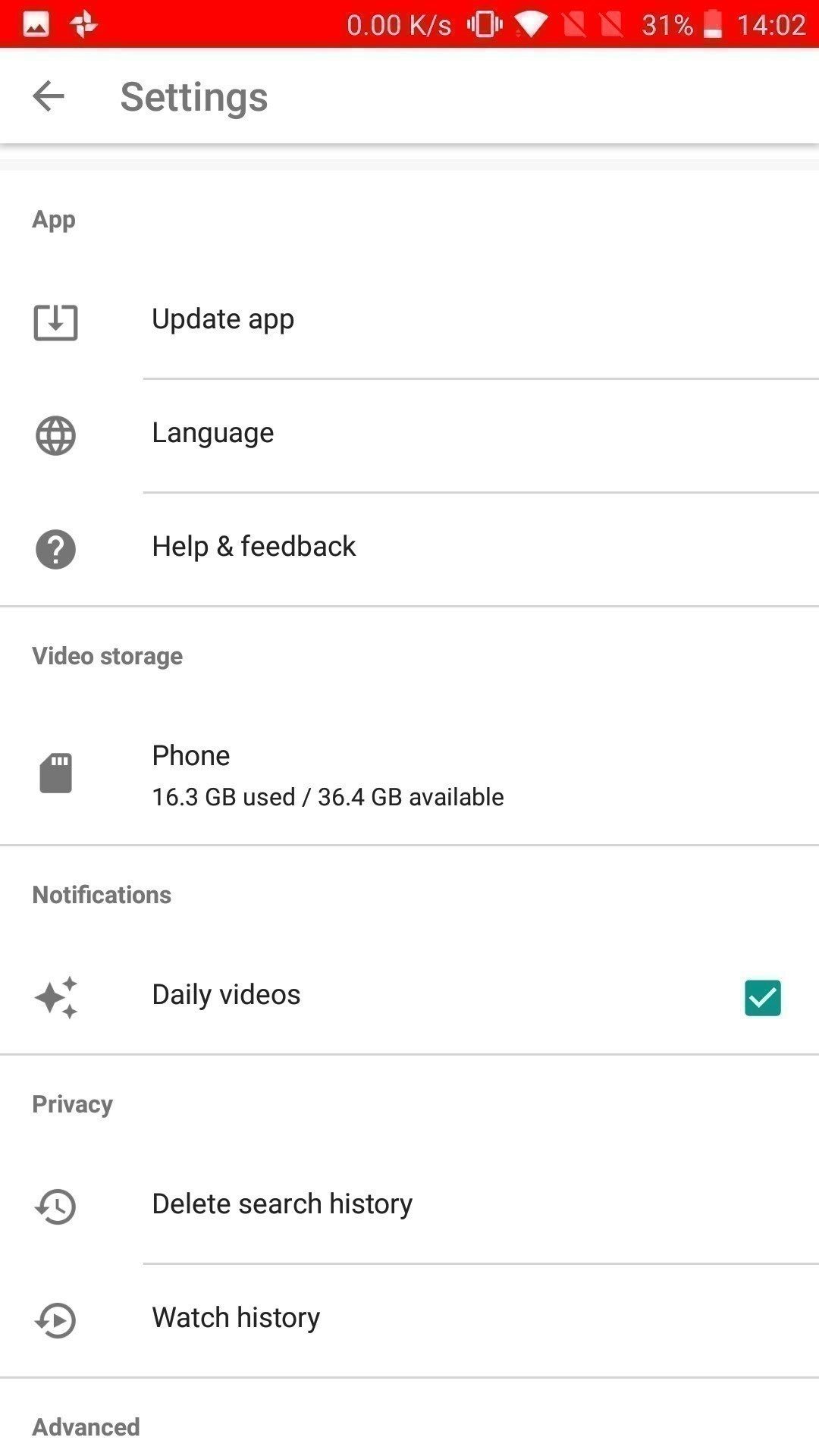
Task: Open the Update app option
Action: (x=223, y=319)
